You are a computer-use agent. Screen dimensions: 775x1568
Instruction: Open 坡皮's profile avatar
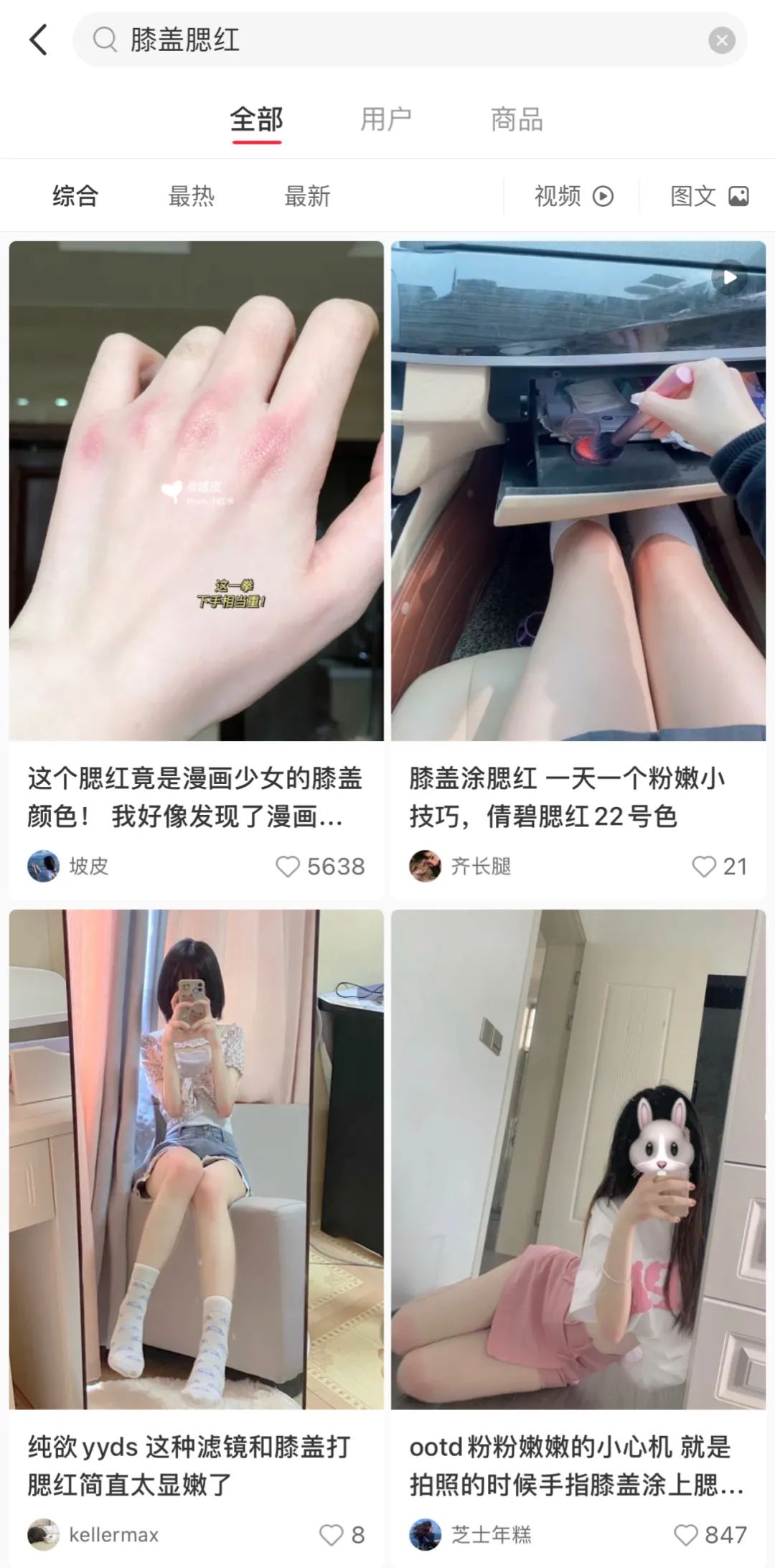coord(43,867)
